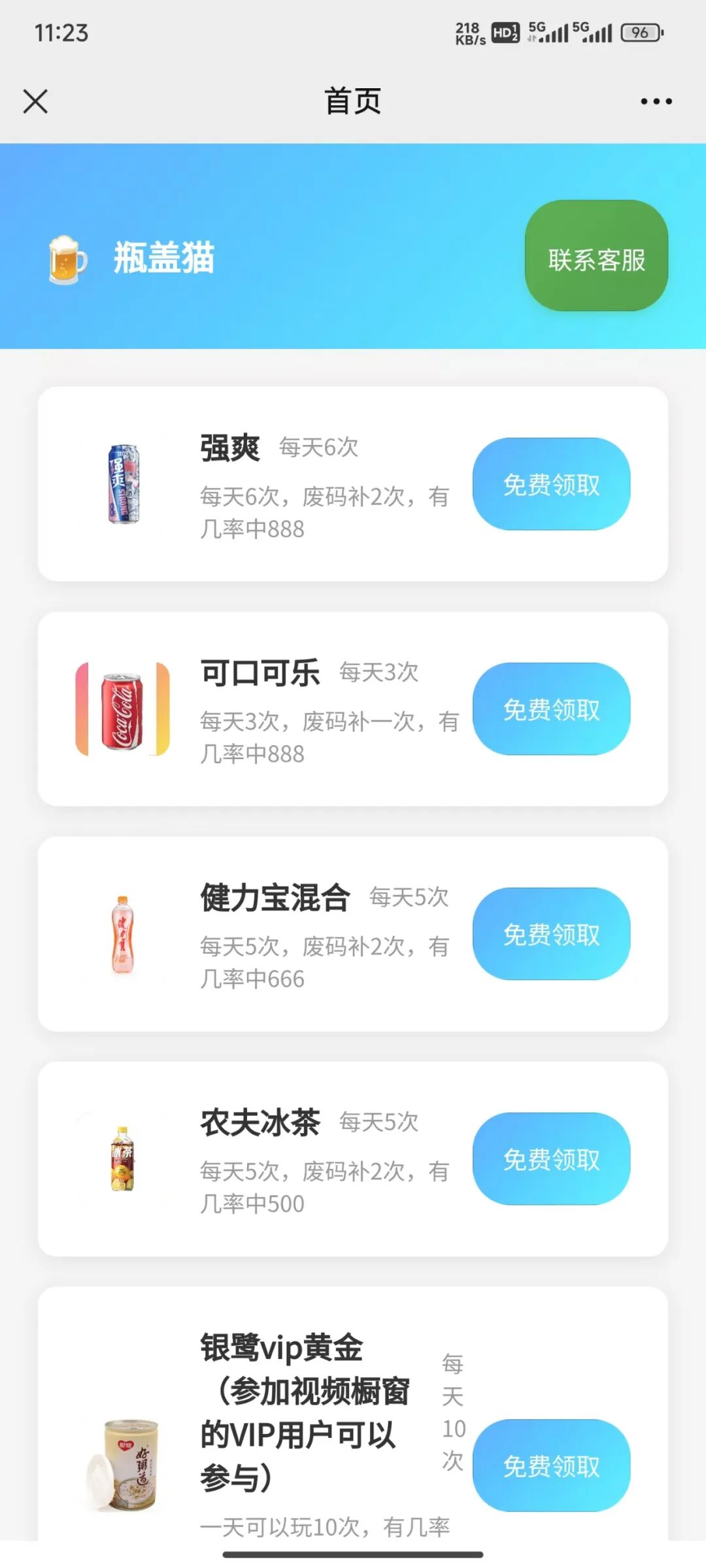Click 免费领取 for 健力宝混合
This screenshot has height=1568, width=706.
pos(551,936)
